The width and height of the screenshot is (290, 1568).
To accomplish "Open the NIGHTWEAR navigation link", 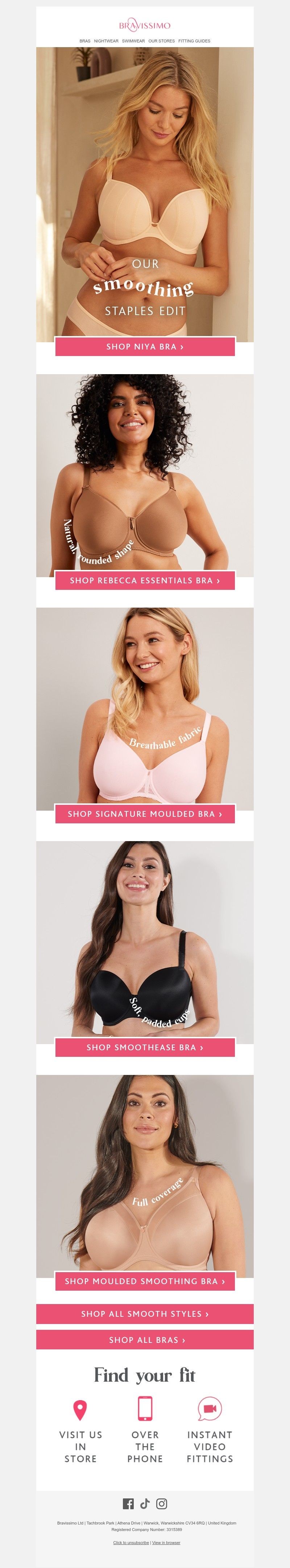I will tap(106, 41).
